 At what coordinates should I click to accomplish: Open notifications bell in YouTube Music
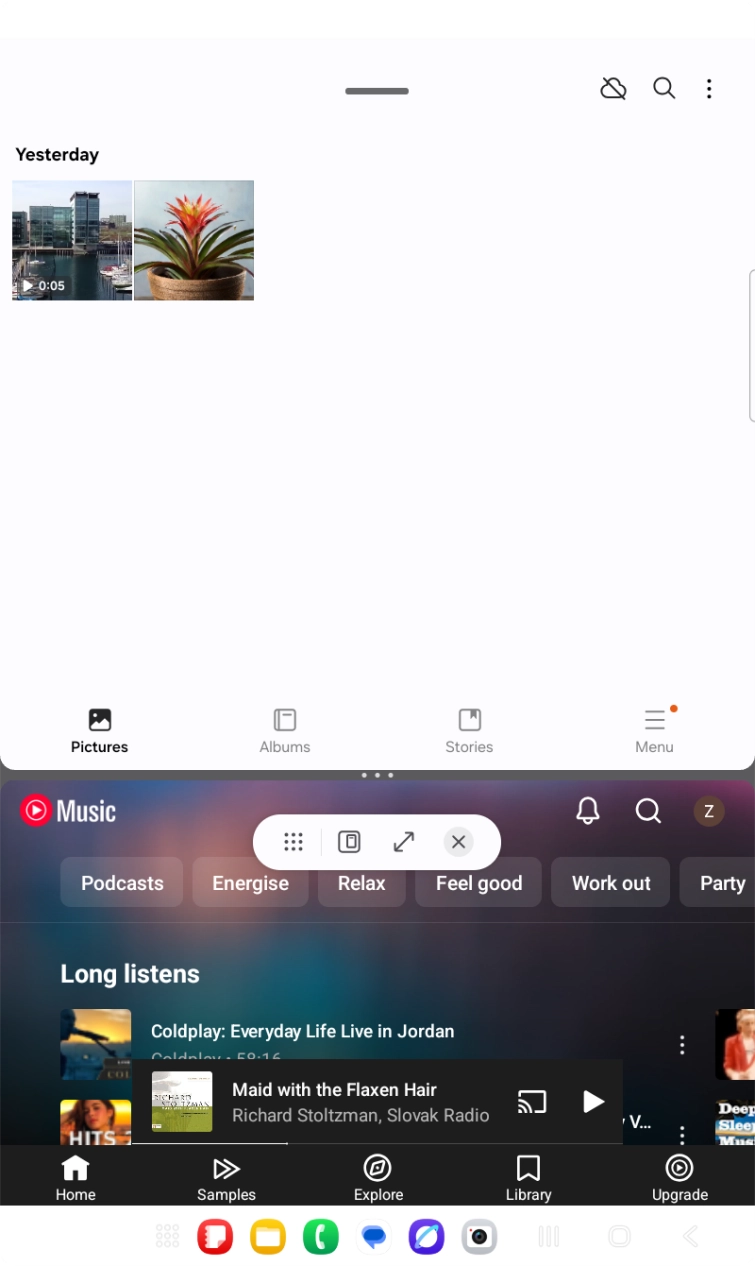point(587,811)
